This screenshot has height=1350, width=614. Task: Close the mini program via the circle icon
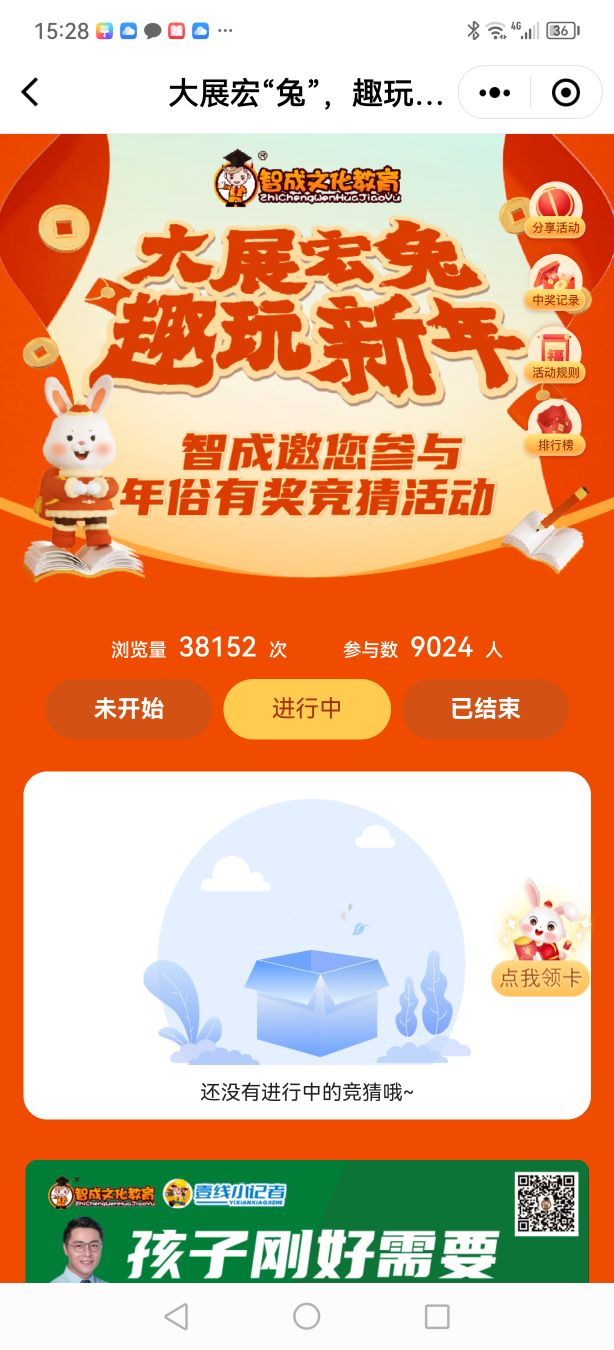coord(565,93)
